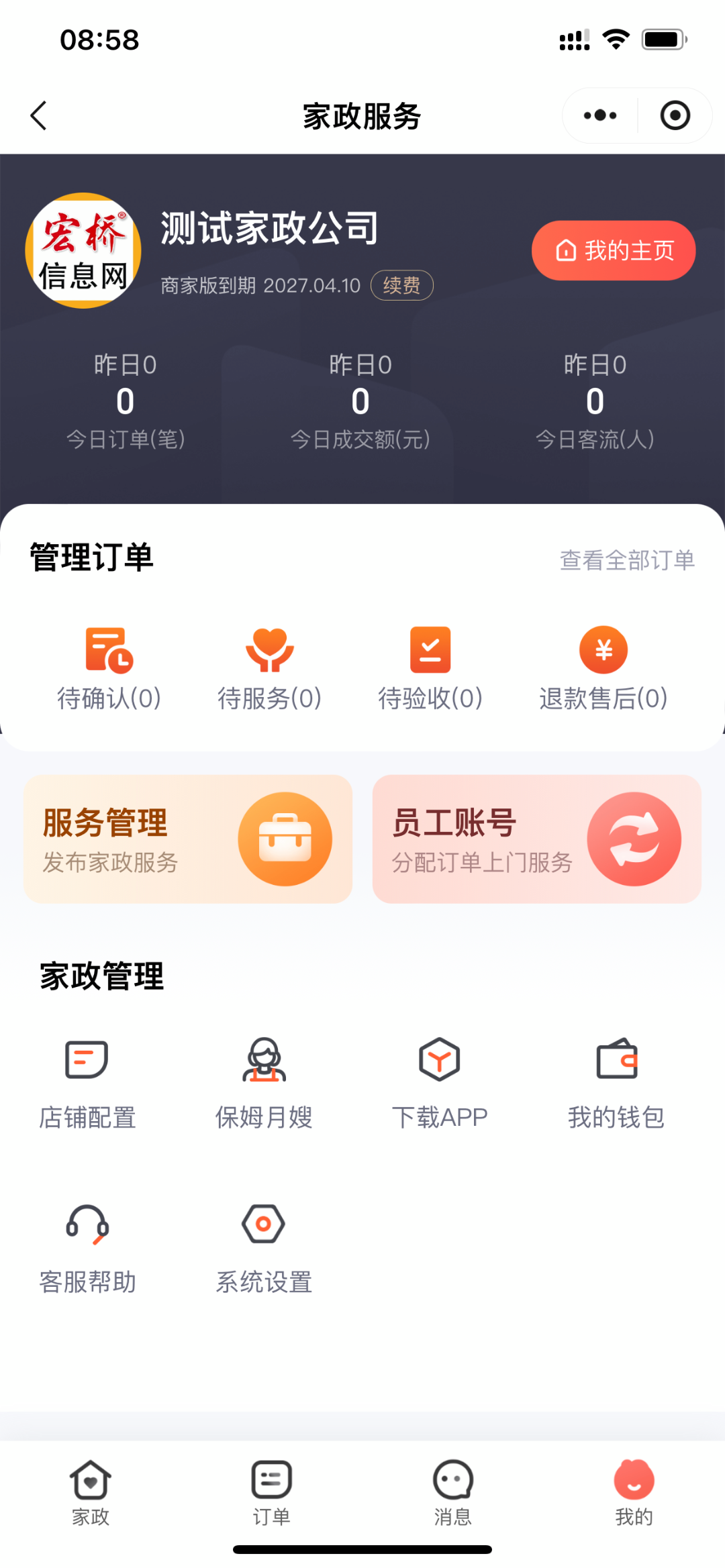The width and height of the screenshot is (725, 1568).
Task: Click the 员工账号 sync icon
Action: click(634, 839)
